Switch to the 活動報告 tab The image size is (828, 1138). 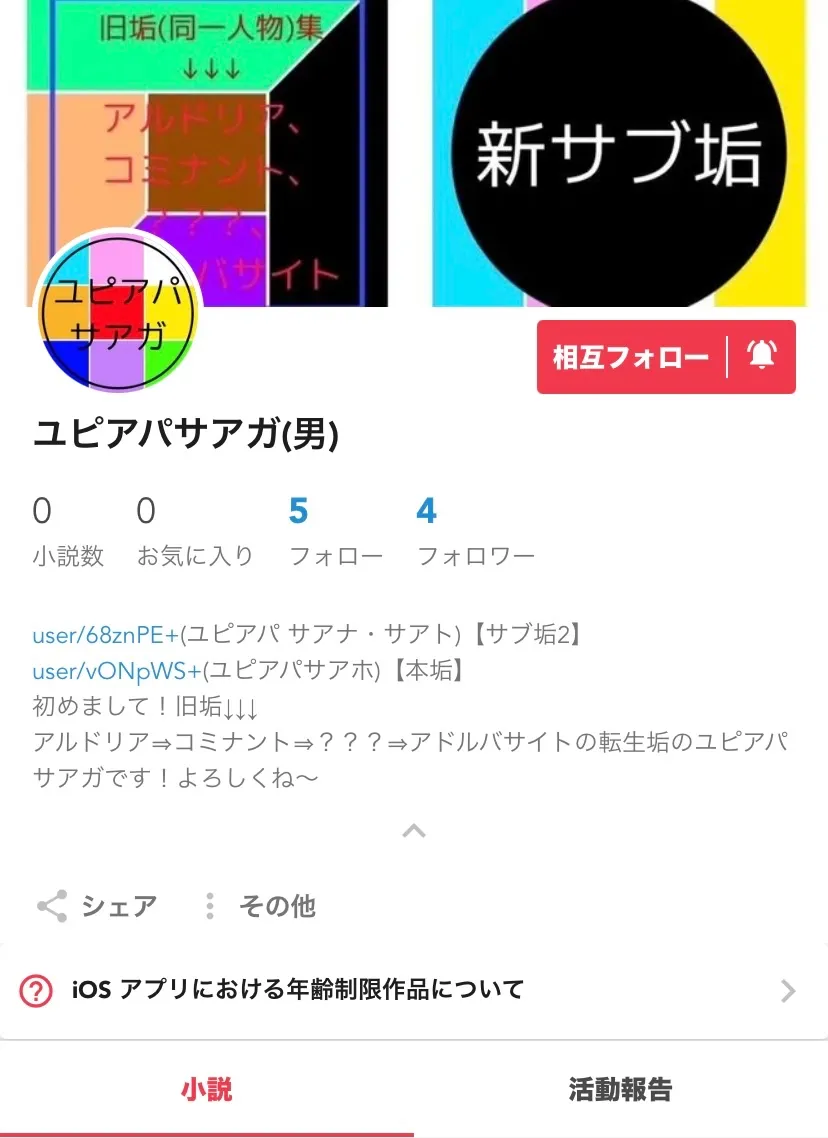[x=621, y=1089]
